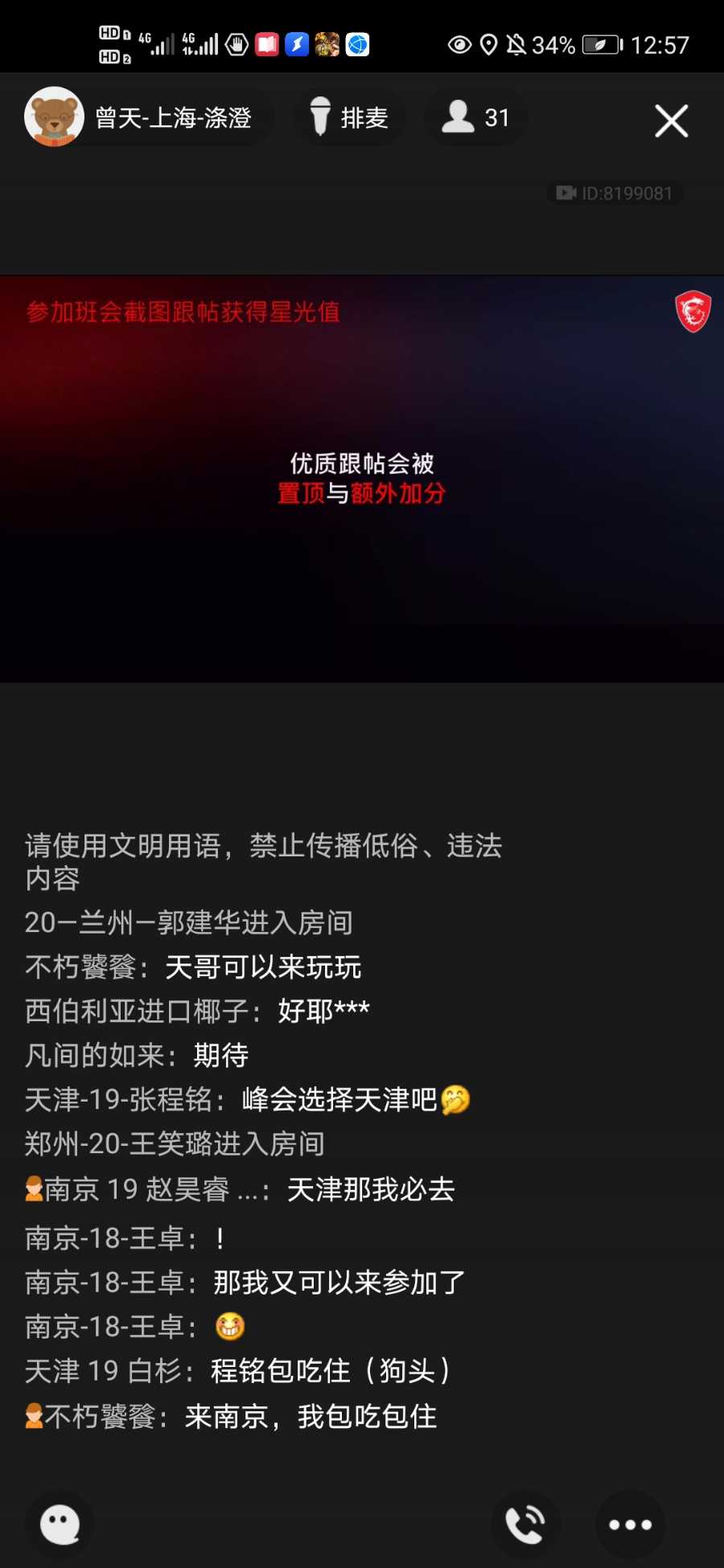The width and height of the screenshot is (724, 1568).
Task: Tap the 排麦 microphone queue button
Action: [350, 117]
